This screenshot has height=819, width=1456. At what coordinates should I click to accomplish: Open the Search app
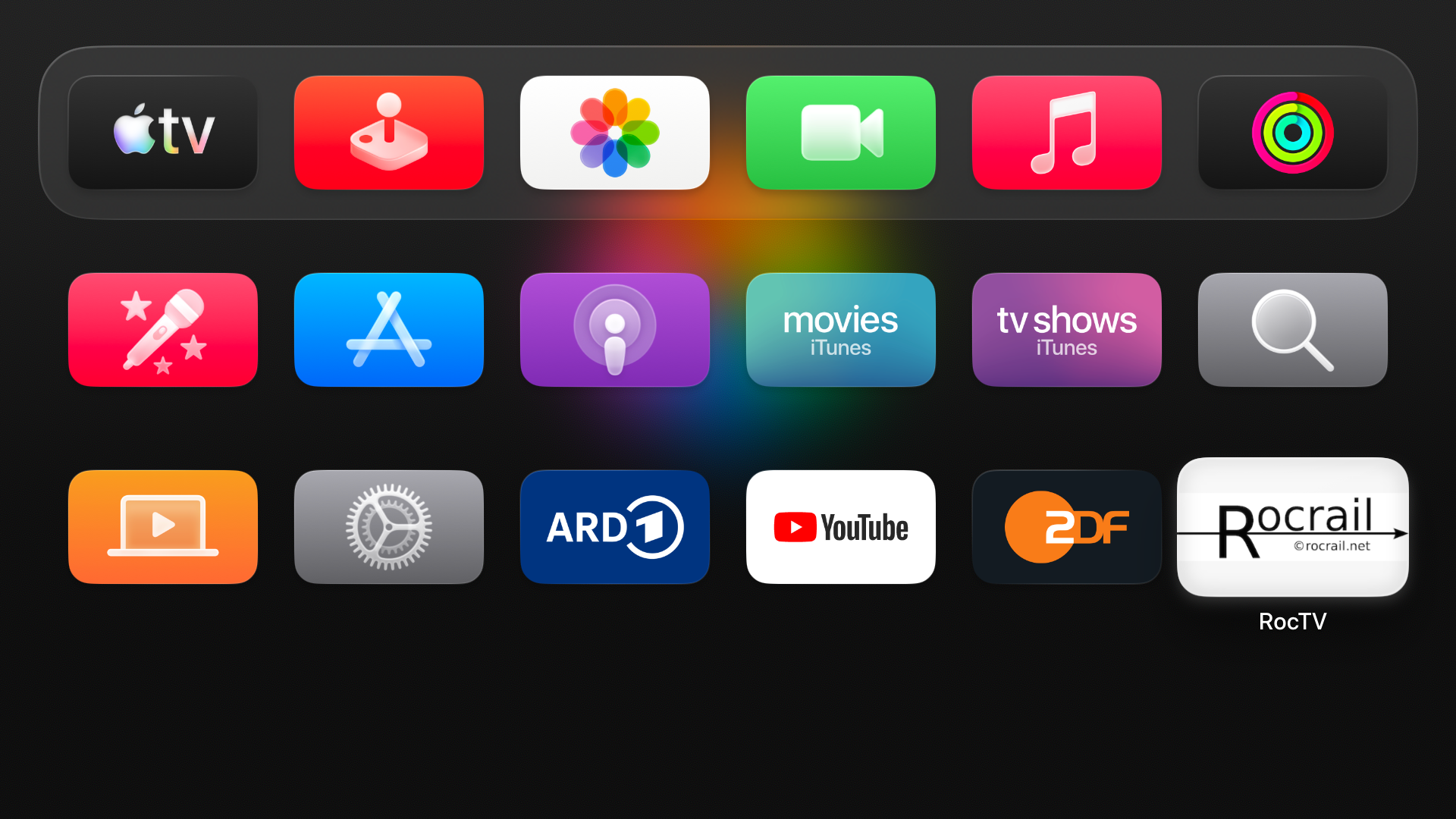pyautogui.click(x=1293, y=330)
